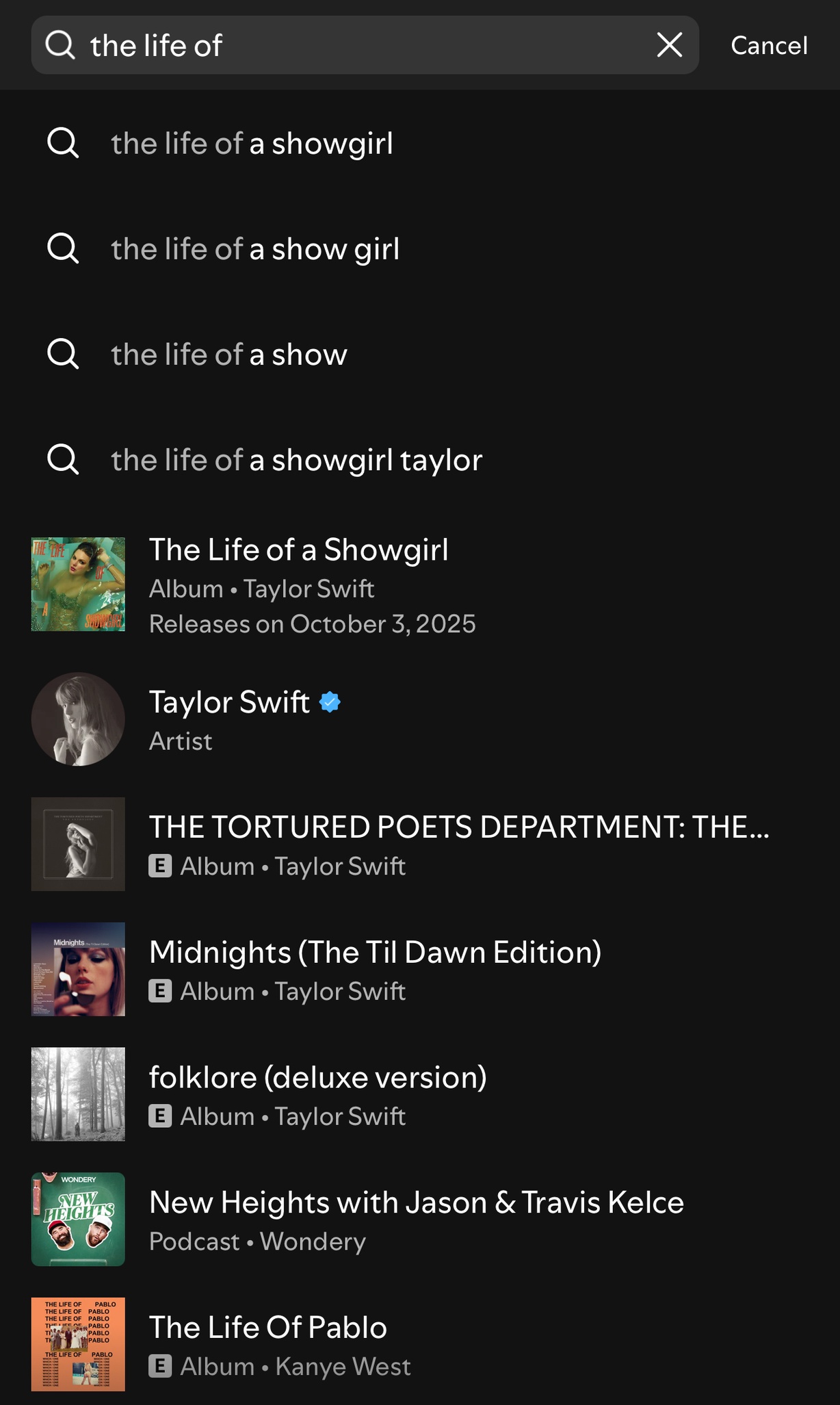
Task: Select suggestion "the life of a showgirl taylor"
Action: [x=420, y=460]
